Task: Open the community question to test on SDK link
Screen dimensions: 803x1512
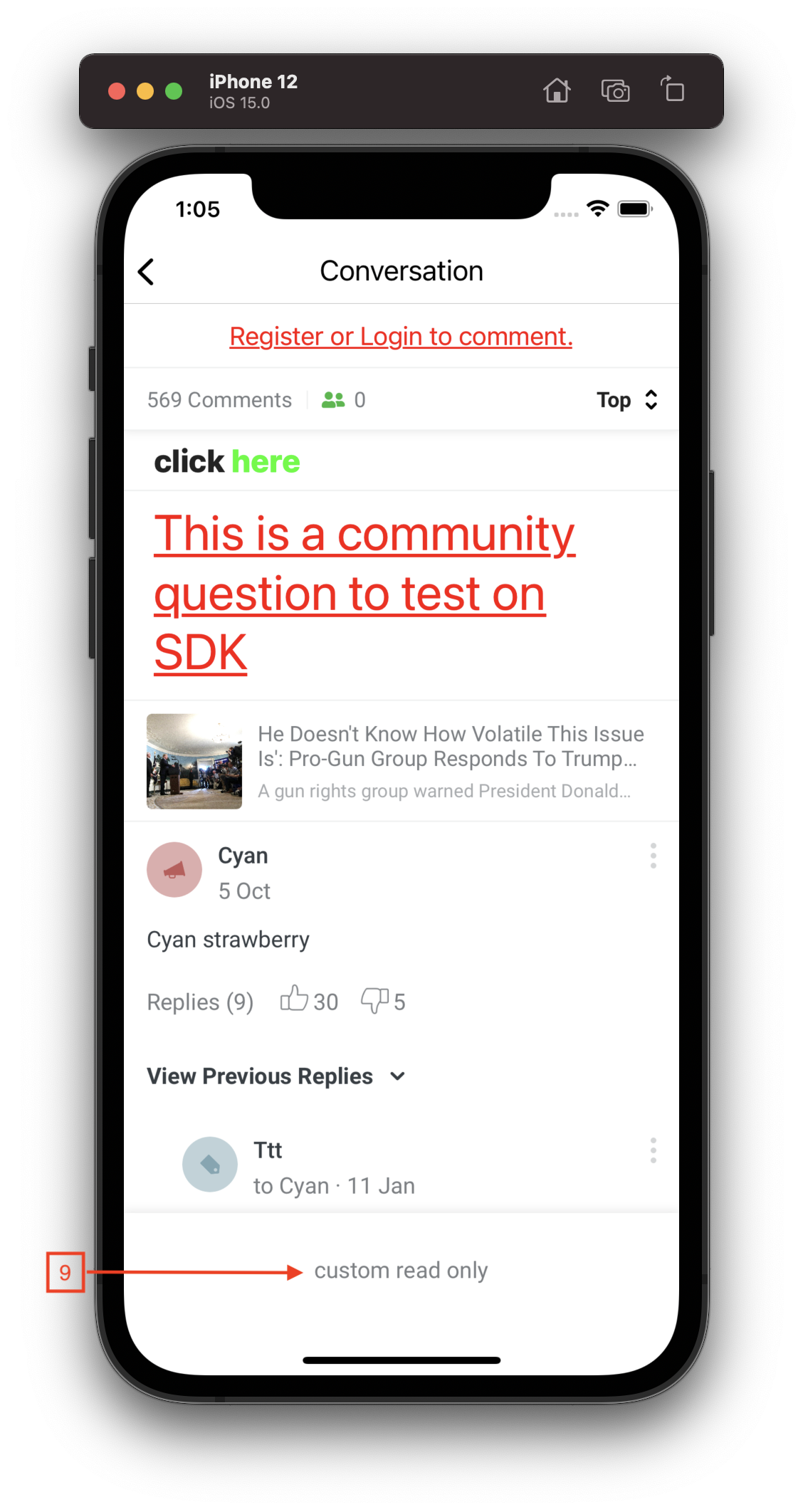Action: click(364, 593)
